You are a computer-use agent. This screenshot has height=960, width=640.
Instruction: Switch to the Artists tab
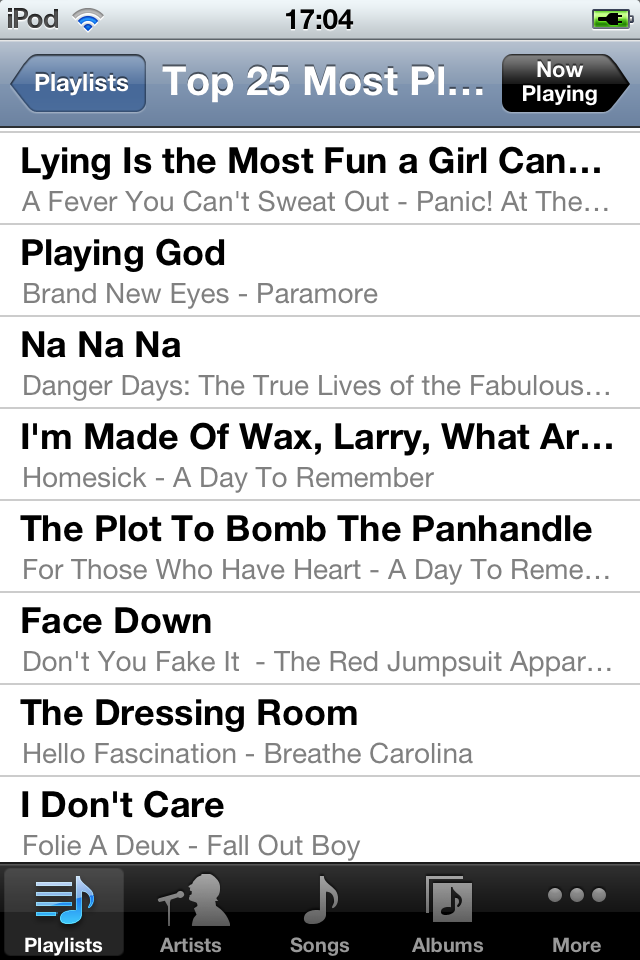point(192,912)
